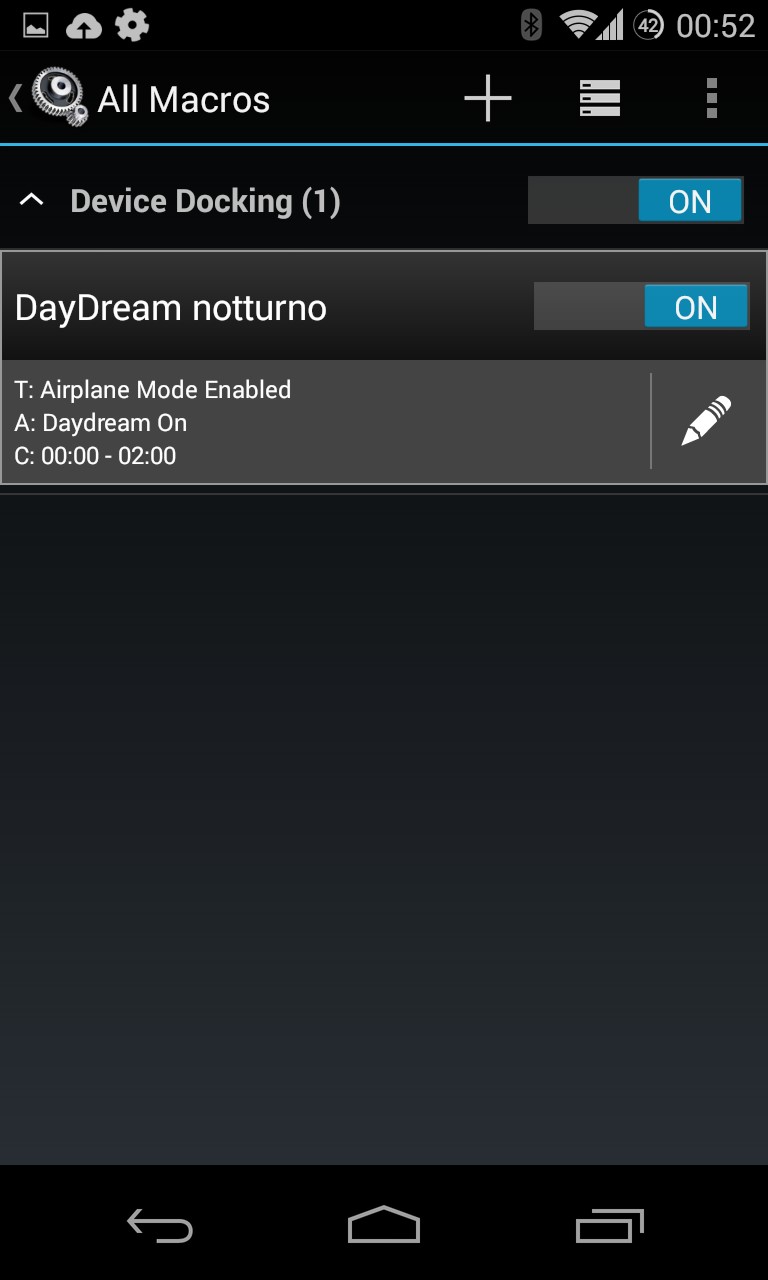The width and height of the screenshot is (768, 1280).
Task: Add a new macro with the plus icon
Action: (x=488, y=98)
